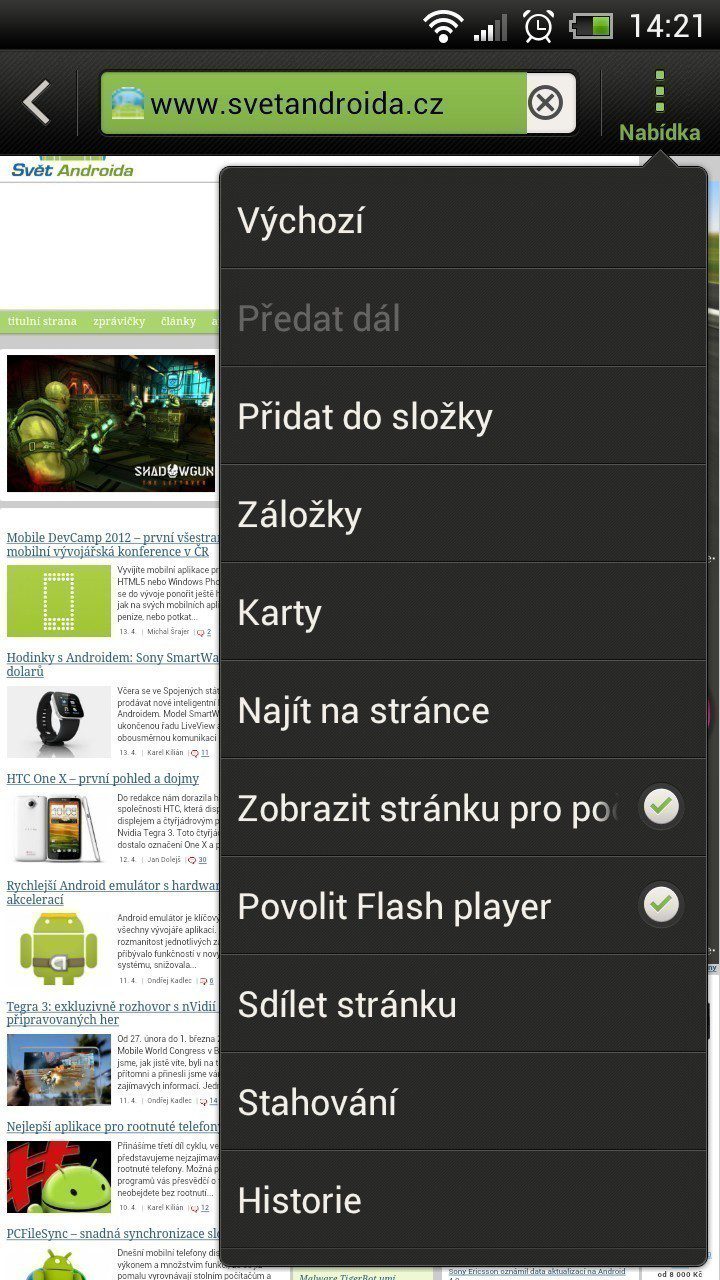
Task: Close the Nabídka menu button
Action: pos(659,104)
